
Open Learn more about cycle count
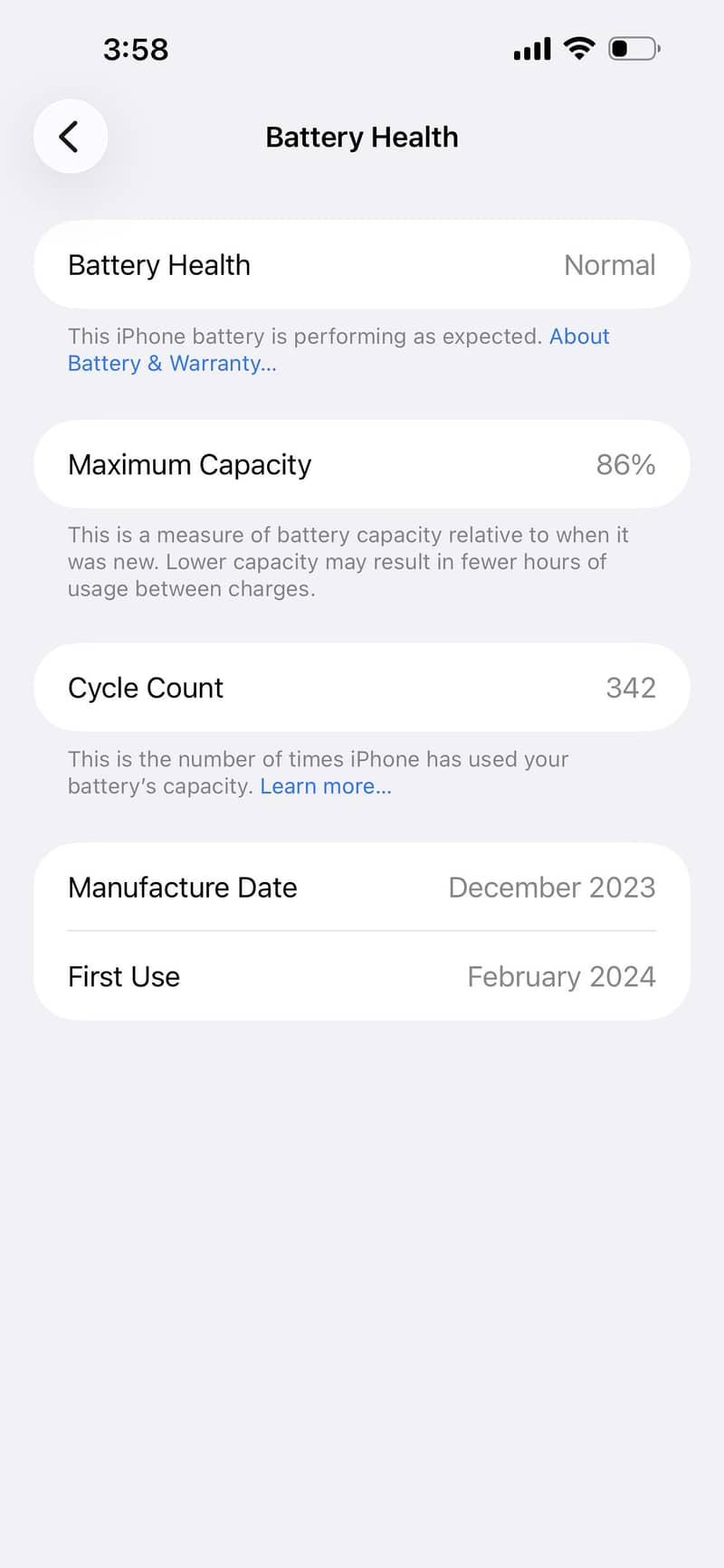(325, 786)
